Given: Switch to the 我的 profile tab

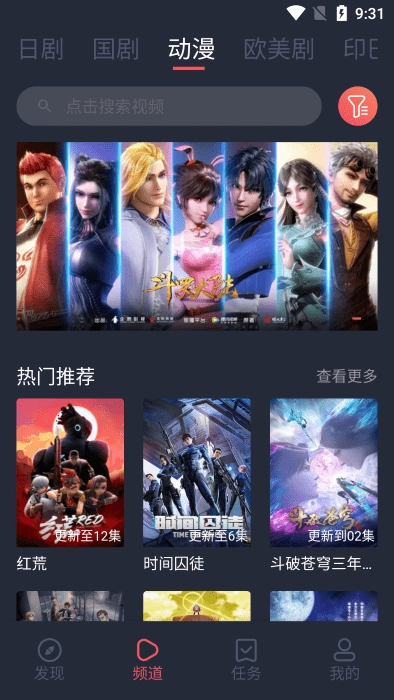Looking at the screenshot, I should (344, 660).
